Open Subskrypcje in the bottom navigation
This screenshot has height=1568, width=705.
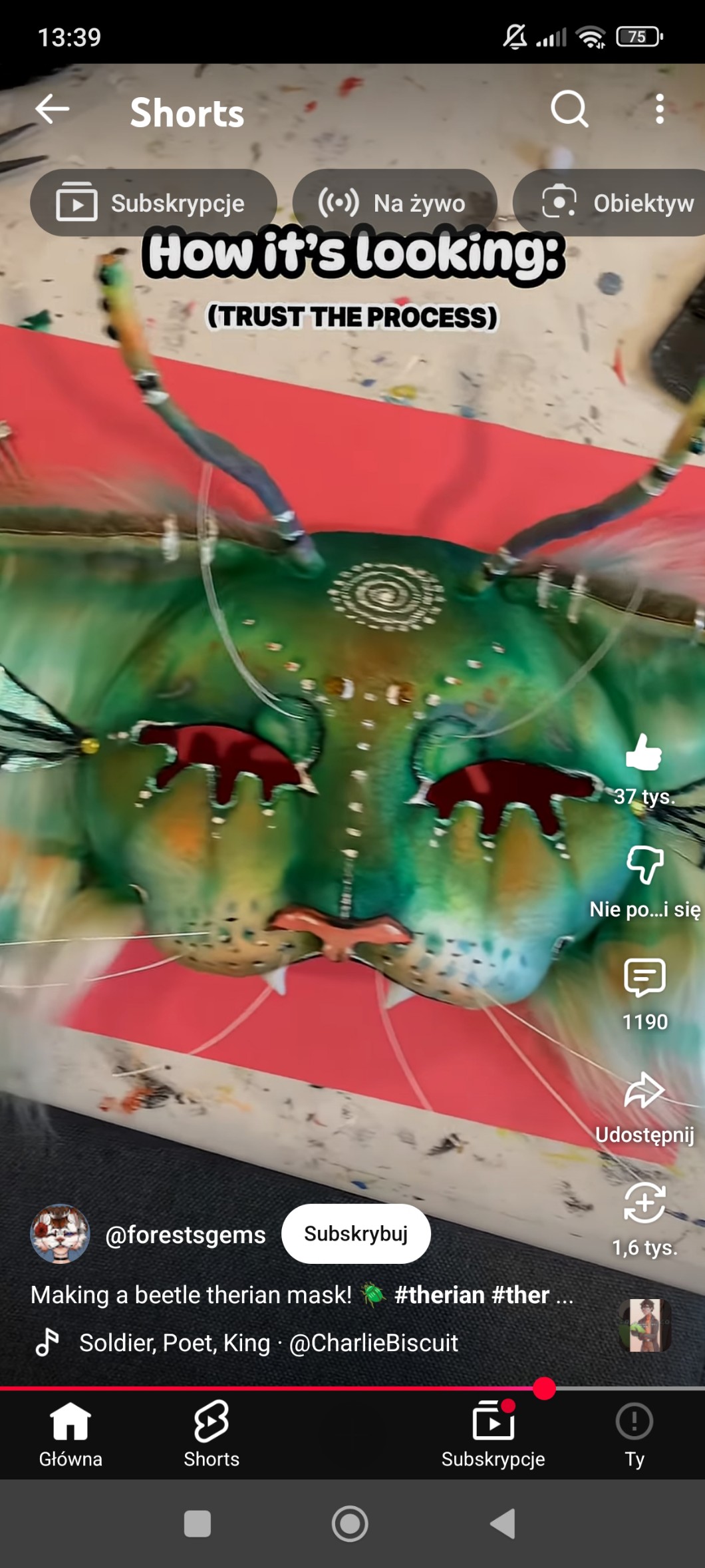pyautogui.click(x=493, y=1436)
